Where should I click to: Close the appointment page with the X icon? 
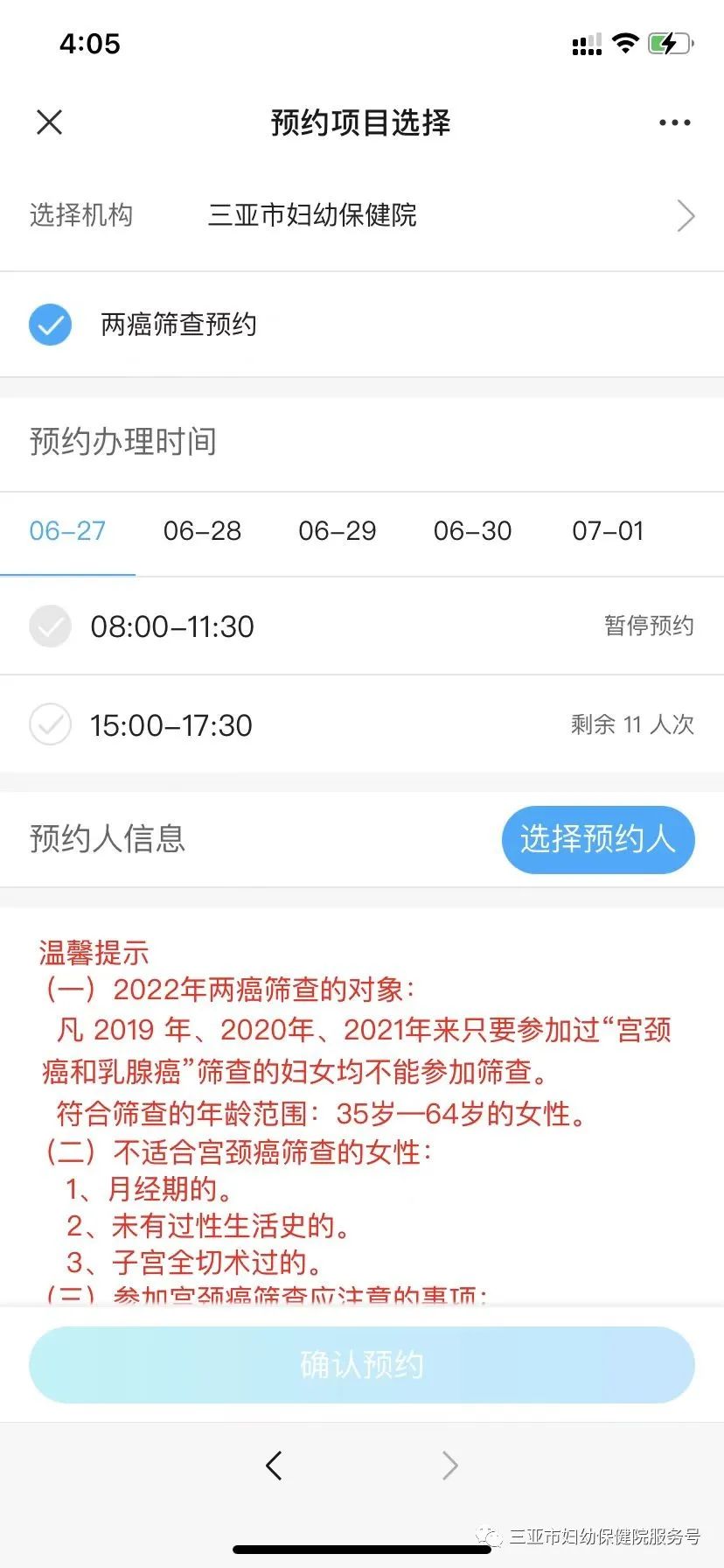(50, 122)
